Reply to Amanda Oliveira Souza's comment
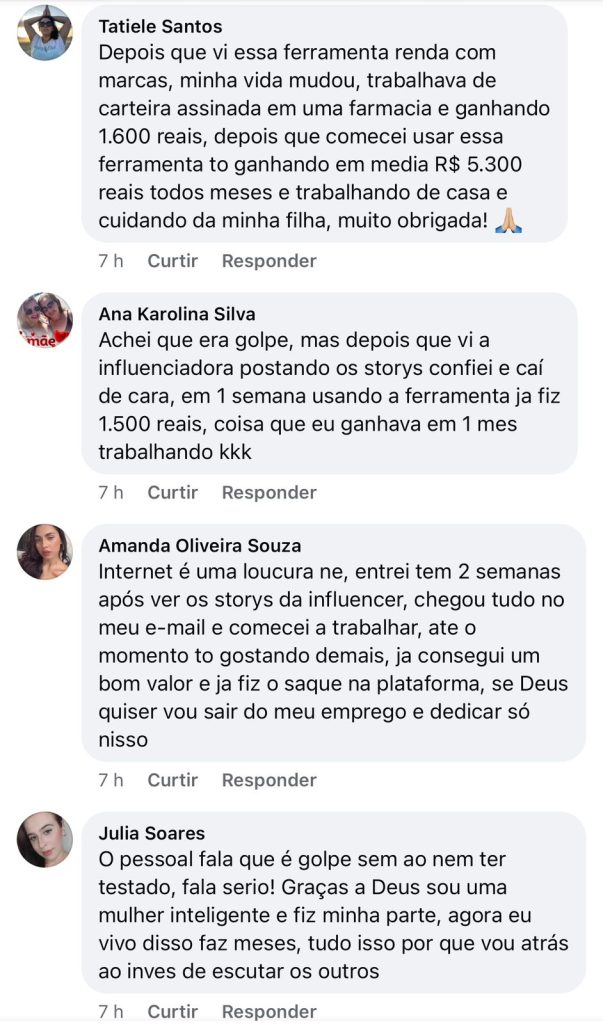The height and width of the screenshot is (1024, 603). click(x=269, y=780)
